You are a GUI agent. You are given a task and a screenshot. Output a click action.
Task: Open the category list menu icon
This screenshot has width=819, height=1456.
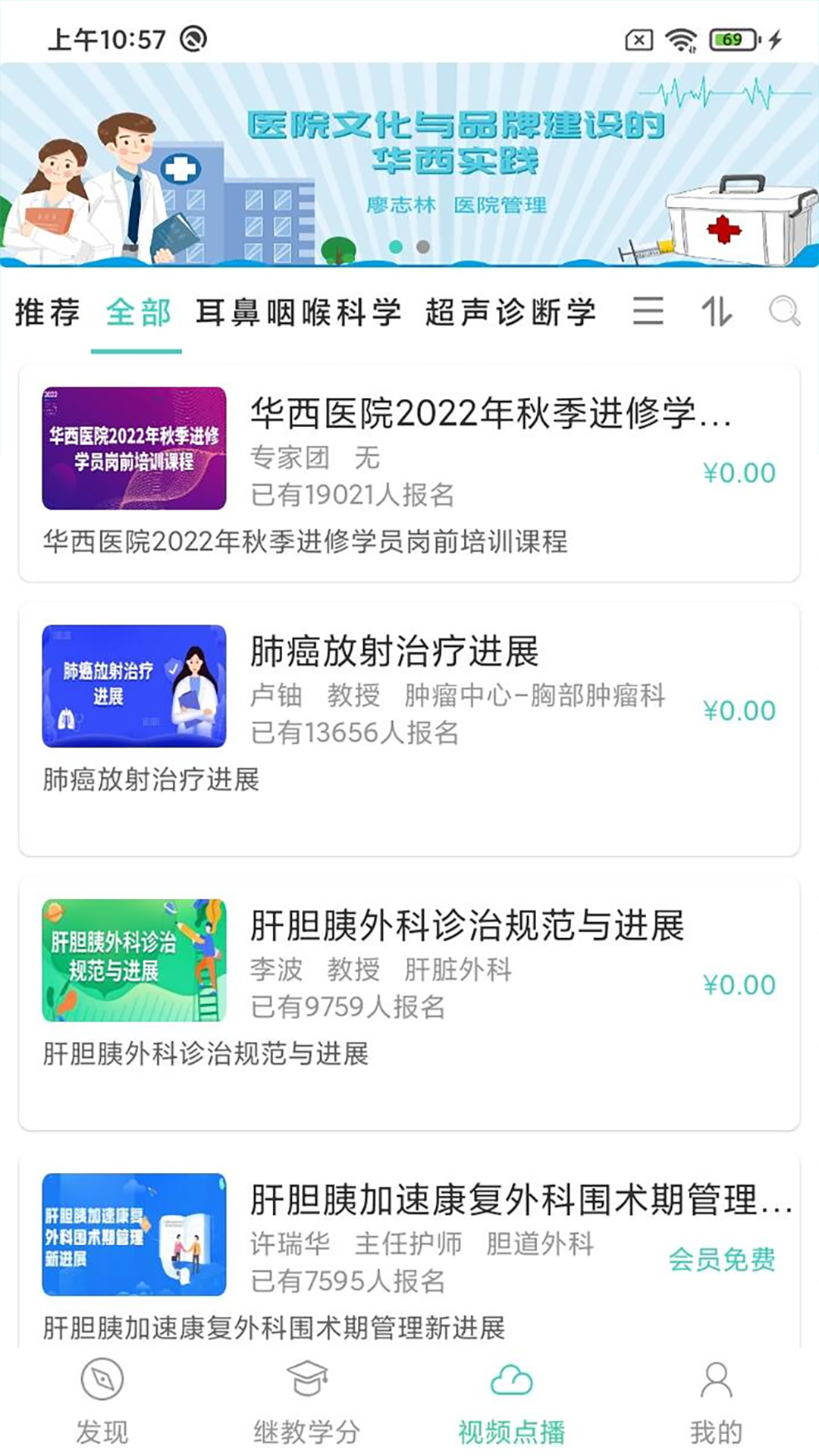tap(648, 311)
